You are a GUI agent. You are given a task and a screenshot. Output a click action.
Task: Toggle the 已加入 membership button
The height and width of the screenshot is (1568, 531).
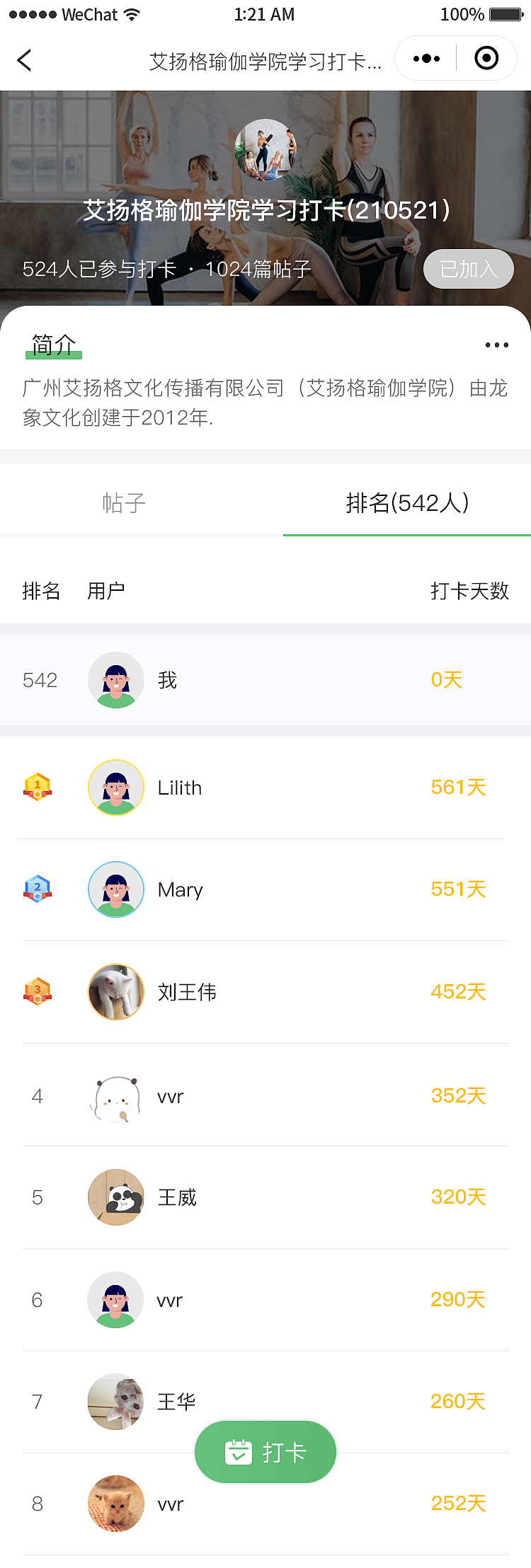coord(469,269)
